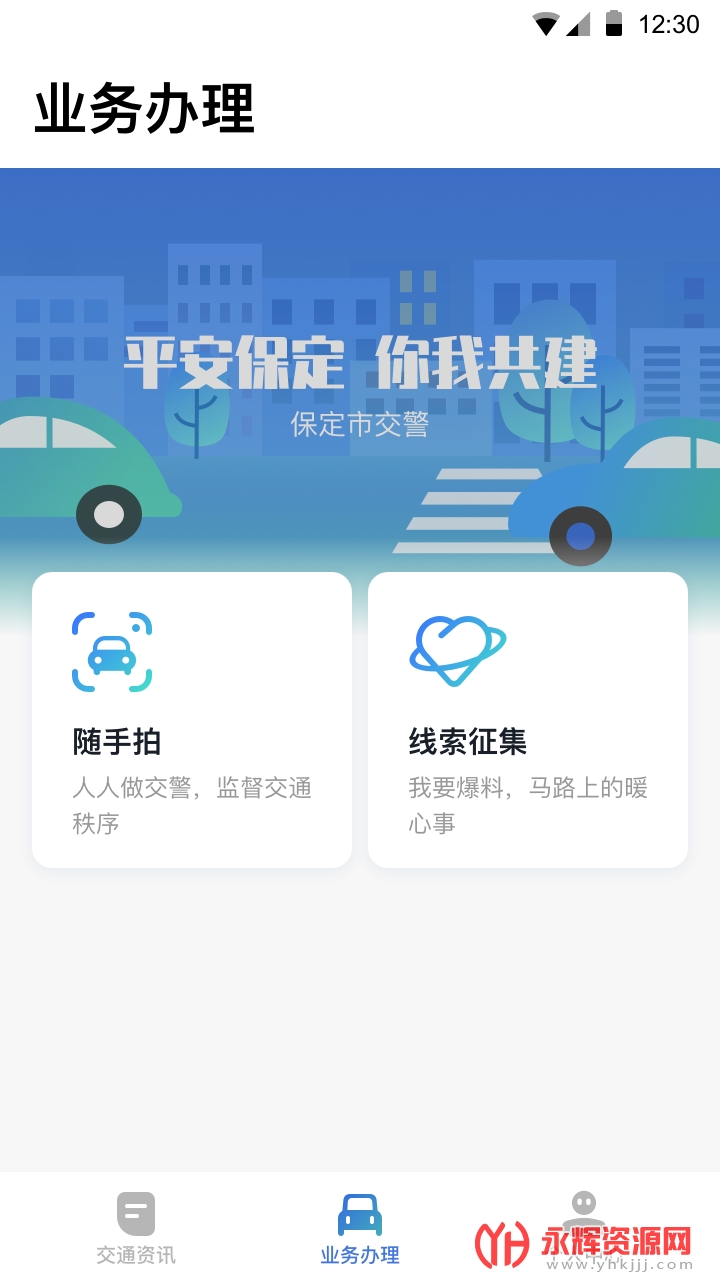Tap the battery icon in the status bar
This screenshot has height=1280, width=720.
pyautogui.click(x=613, y=24)
